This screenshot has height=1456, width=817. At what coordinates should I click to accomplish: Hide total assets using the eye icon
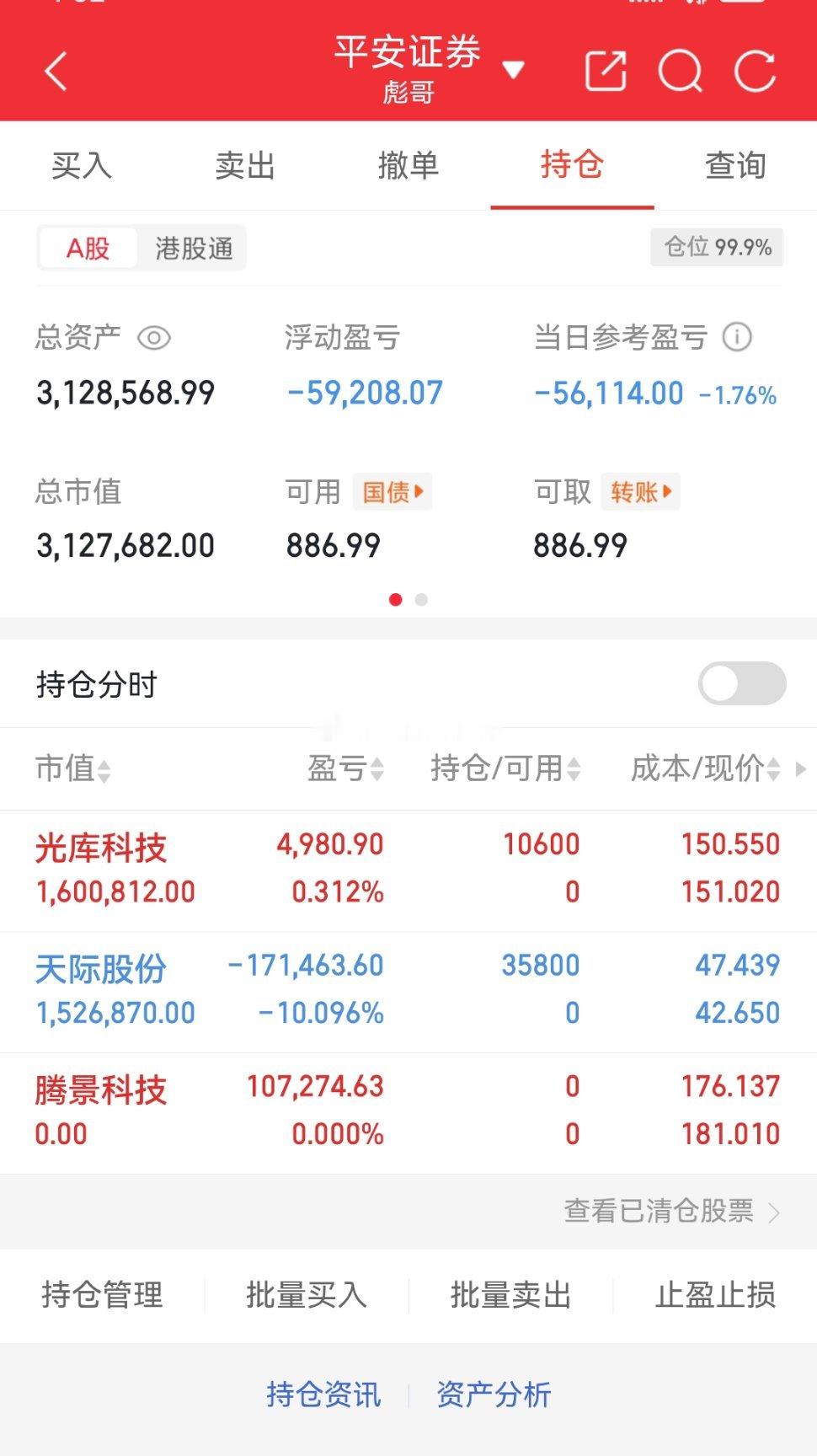153,336
